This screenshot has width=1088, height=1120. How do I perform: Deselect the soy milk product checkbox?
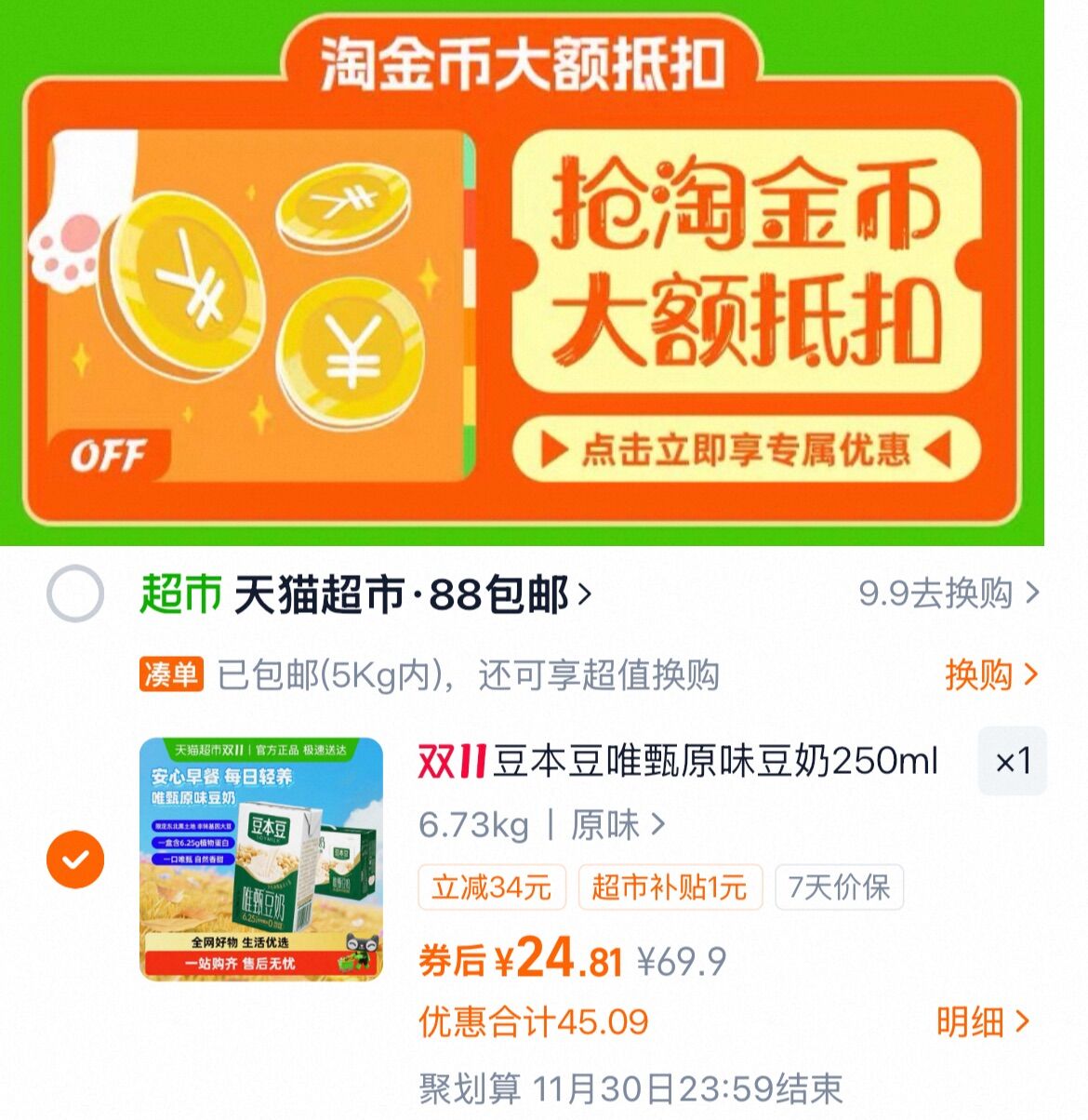click(74, 857)
